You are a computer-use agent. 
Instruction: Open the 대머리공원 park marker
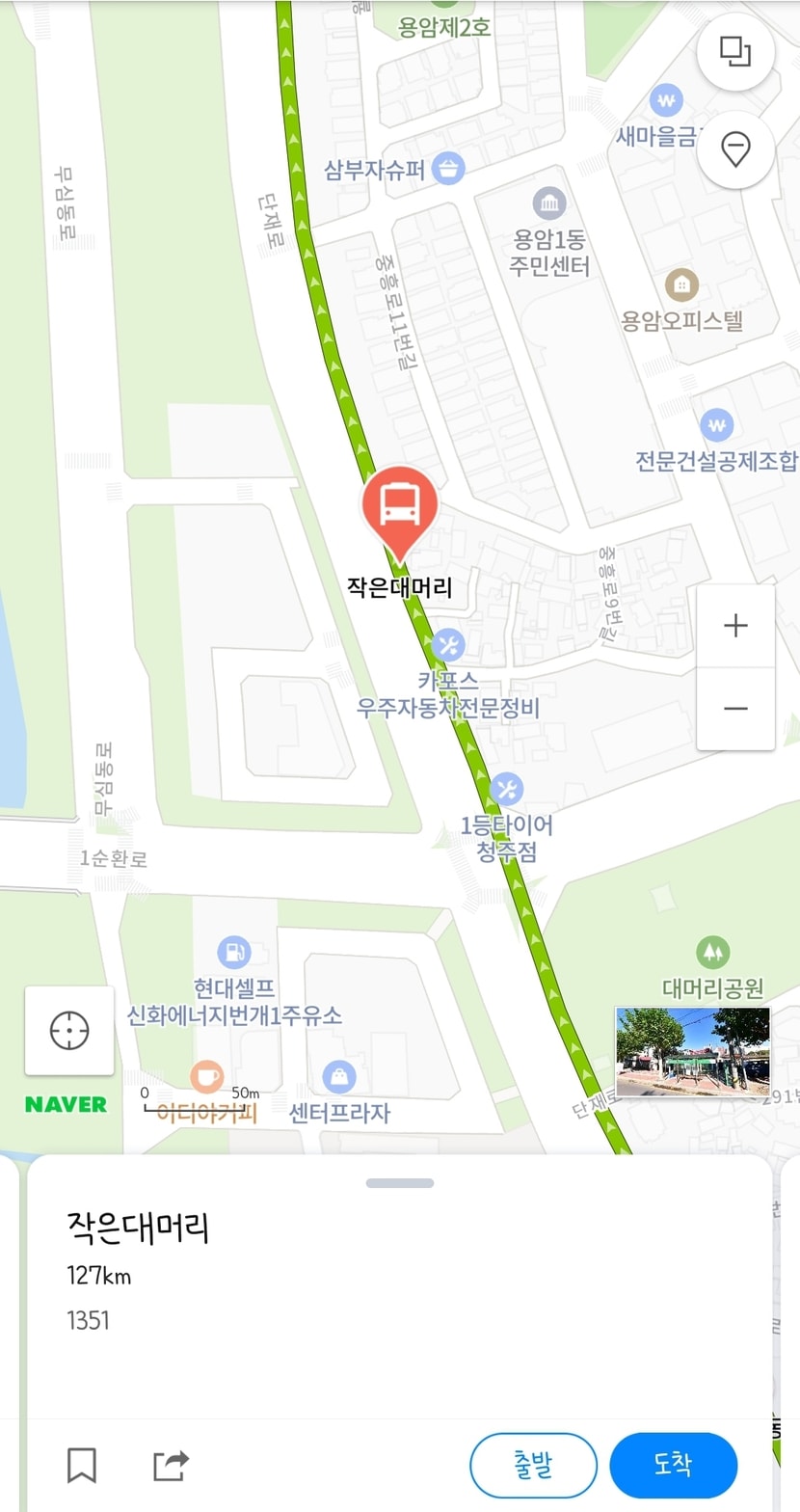(x=712, y=953)
